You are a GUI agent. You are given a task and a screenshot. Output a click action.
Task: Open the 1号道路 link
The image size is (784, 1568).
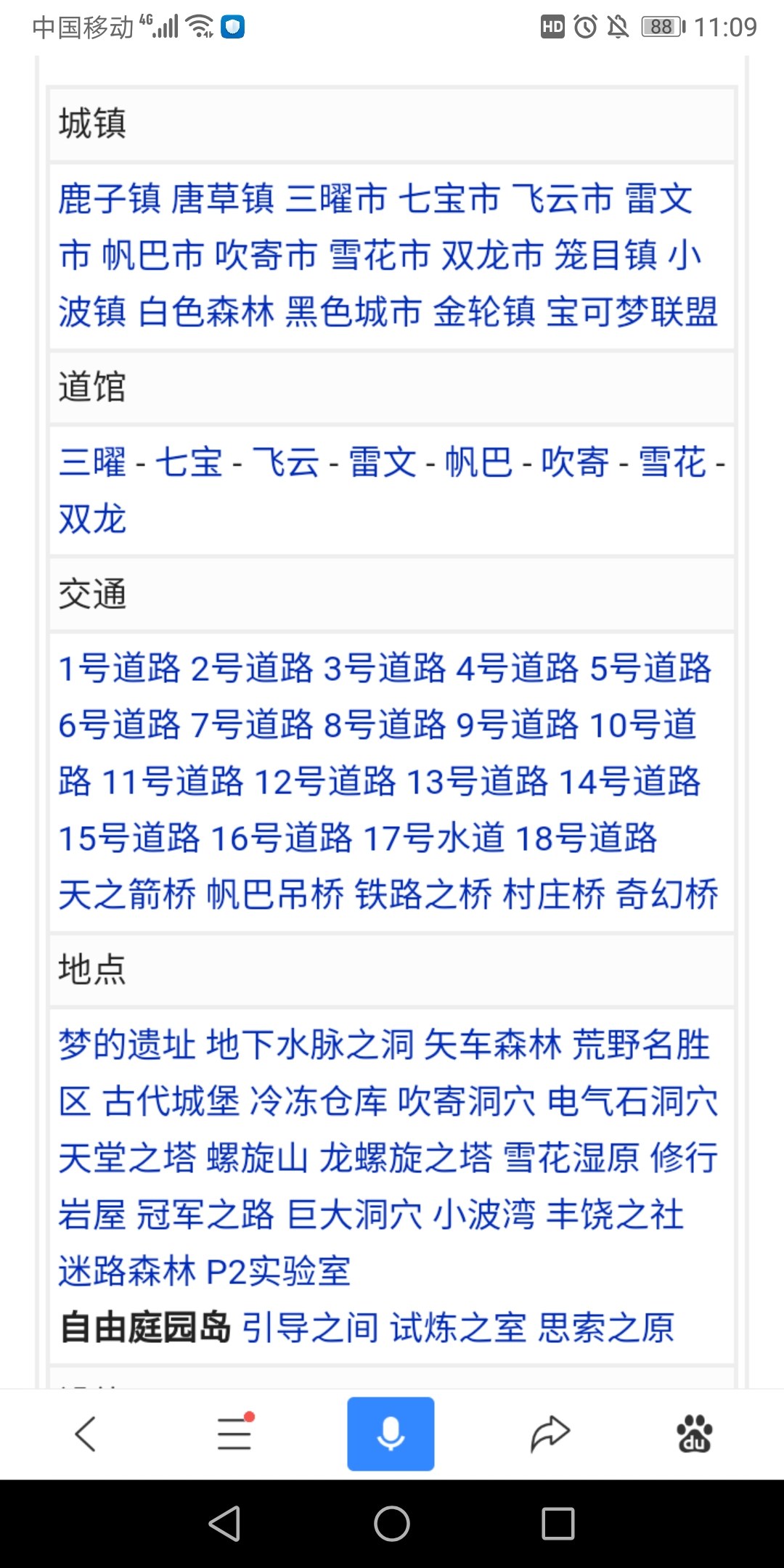(119, 668)
